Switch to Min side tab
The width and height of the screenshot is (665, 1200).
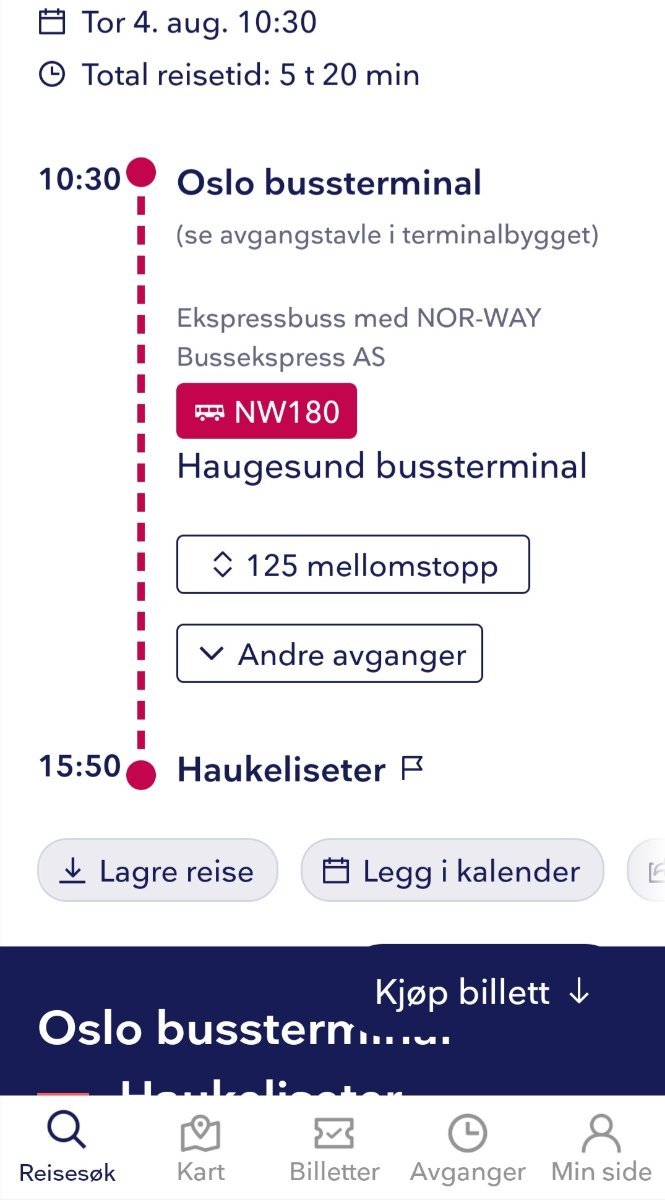coord(601,1148)
